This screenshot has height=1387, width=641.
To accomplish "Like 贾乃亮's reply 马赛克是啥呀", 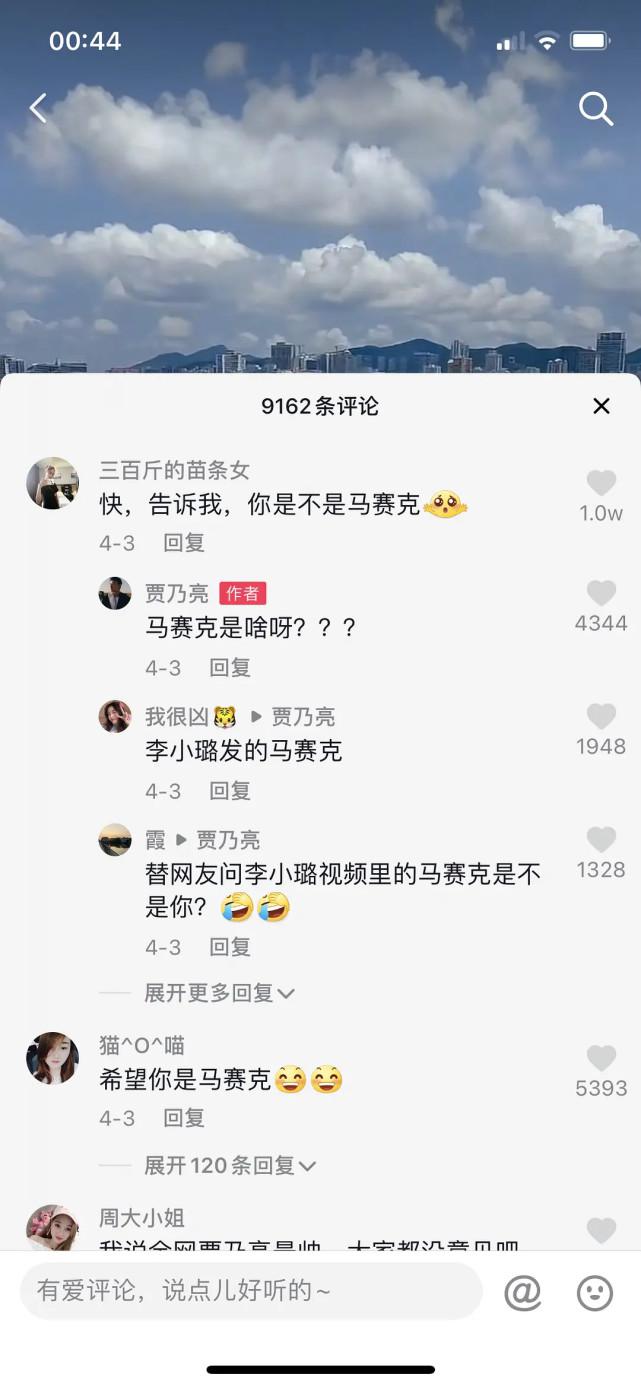I will pyautogui.click(x=601, y=594).
